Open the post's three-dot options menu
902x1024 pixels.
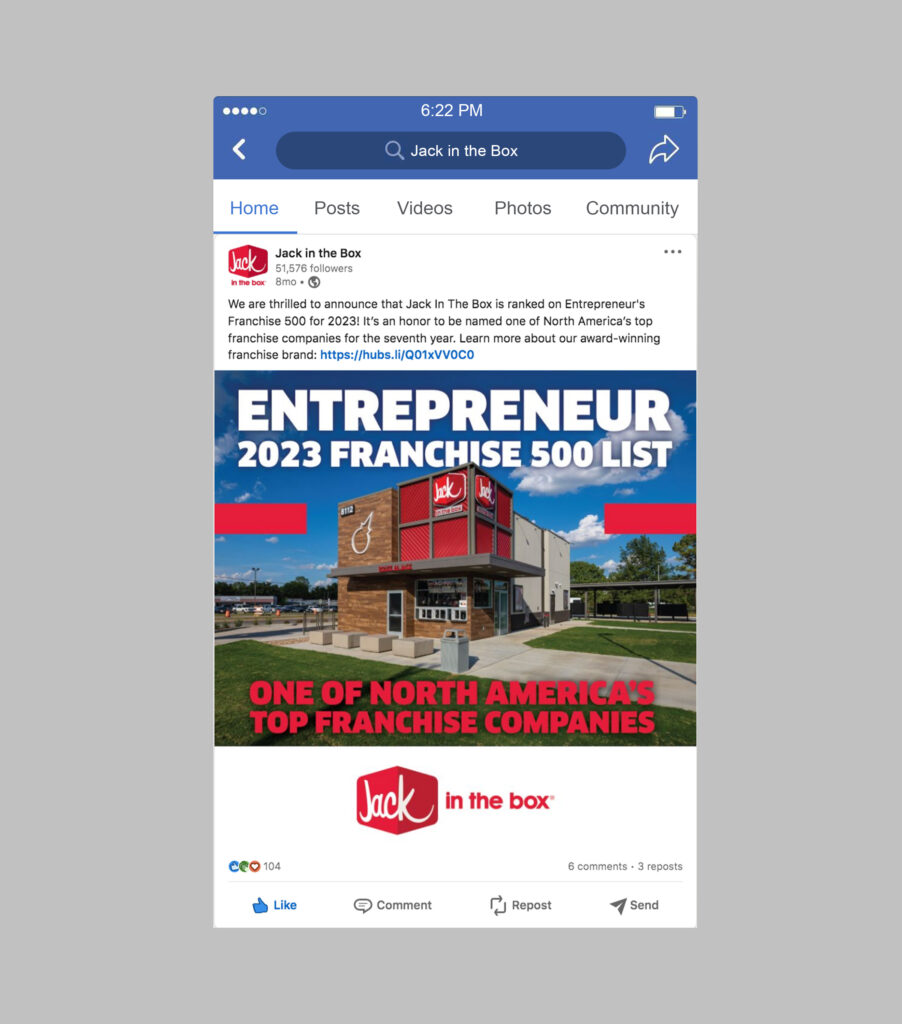[x=672, y=252]
